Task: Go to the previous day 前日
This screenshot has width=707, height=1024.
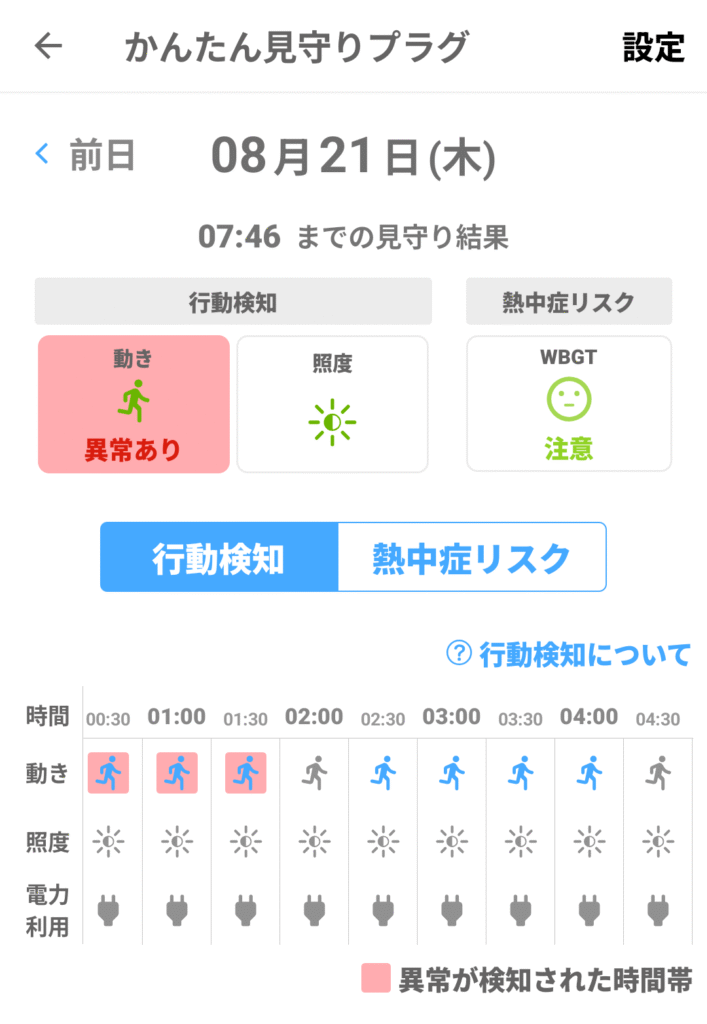Action: [x=86, y=155]
